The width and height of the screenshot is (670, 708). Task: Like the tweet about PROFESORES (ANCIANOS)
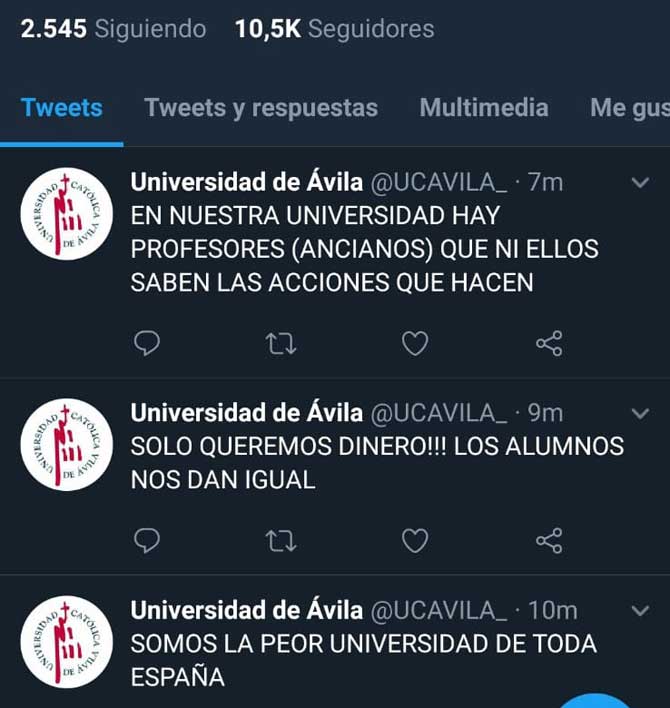[x=414, y=344]
